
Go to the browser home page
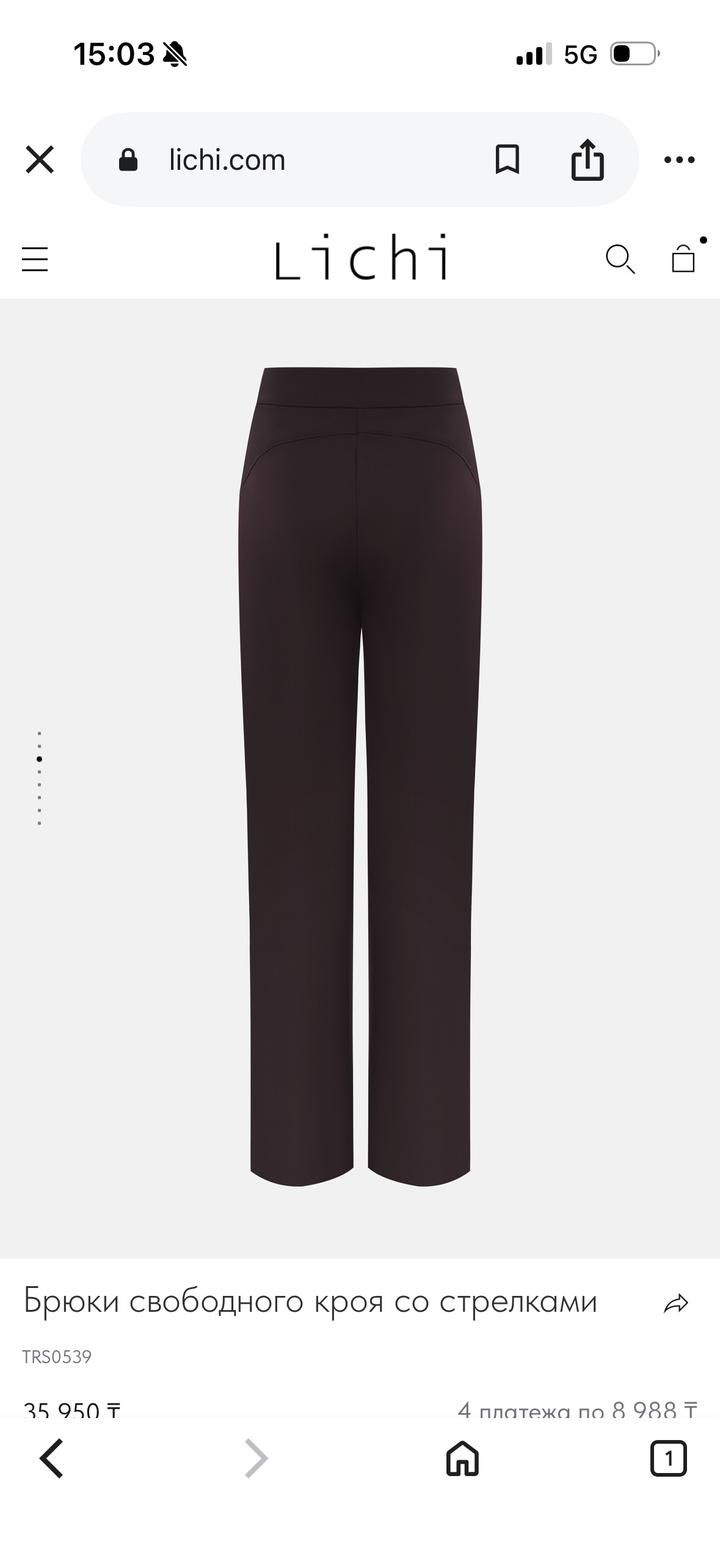tap(462, 1458)
